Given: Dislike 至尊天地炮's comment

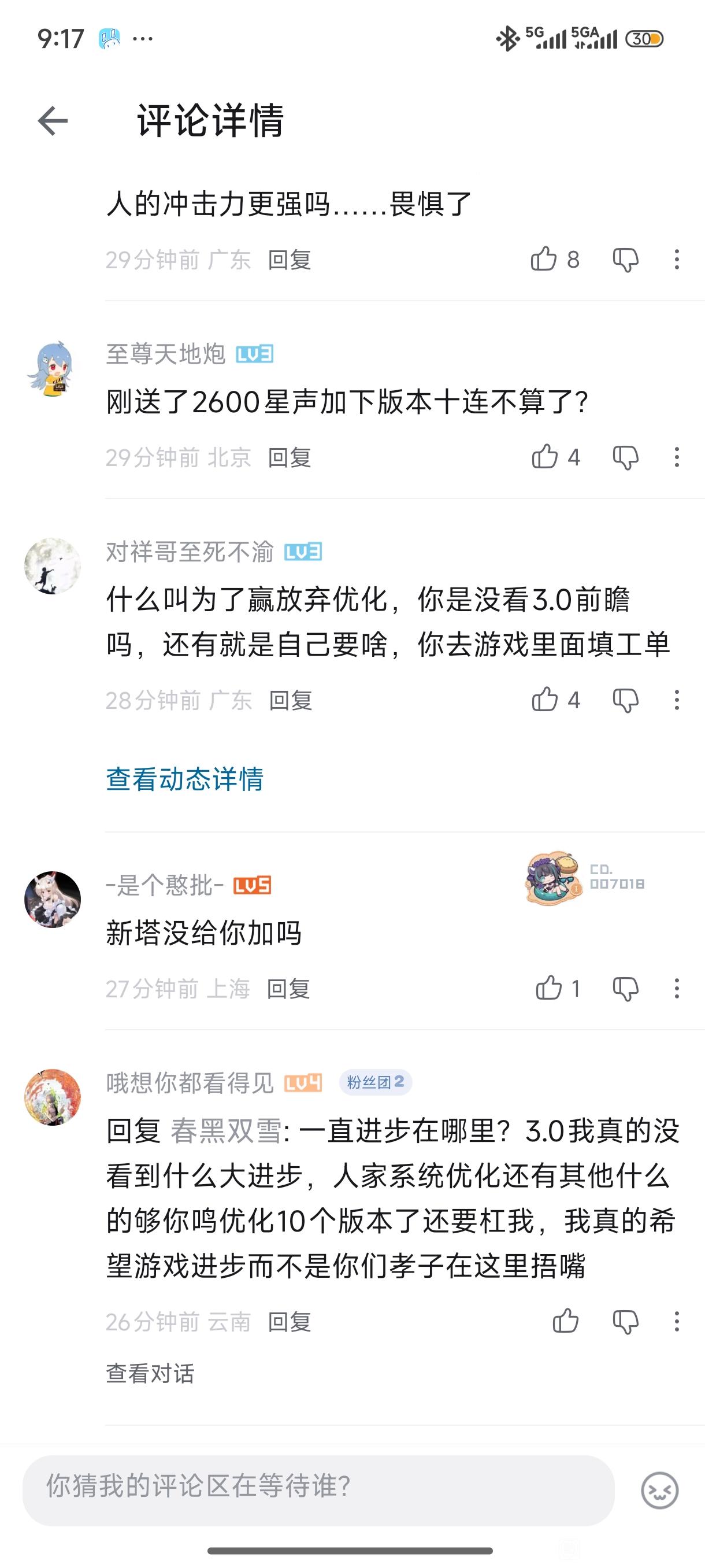Looking at the screenshot, I should pyautogui.click(x=625, y=457).
